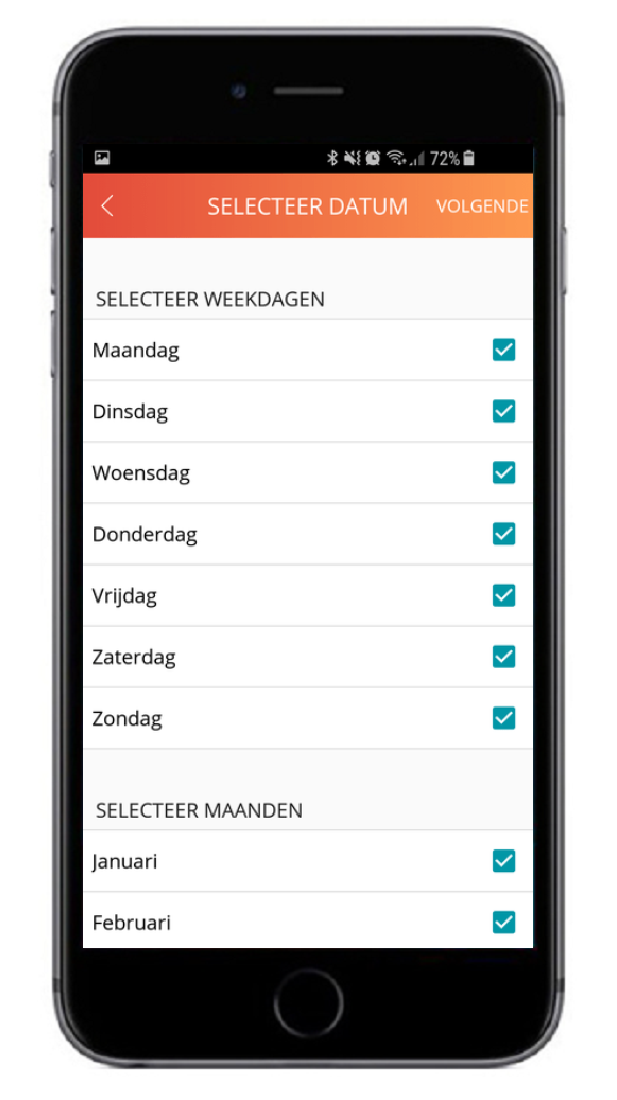Disable the Vrijdag checkbox
617x1100 pixels.
(x=503, y=596)
